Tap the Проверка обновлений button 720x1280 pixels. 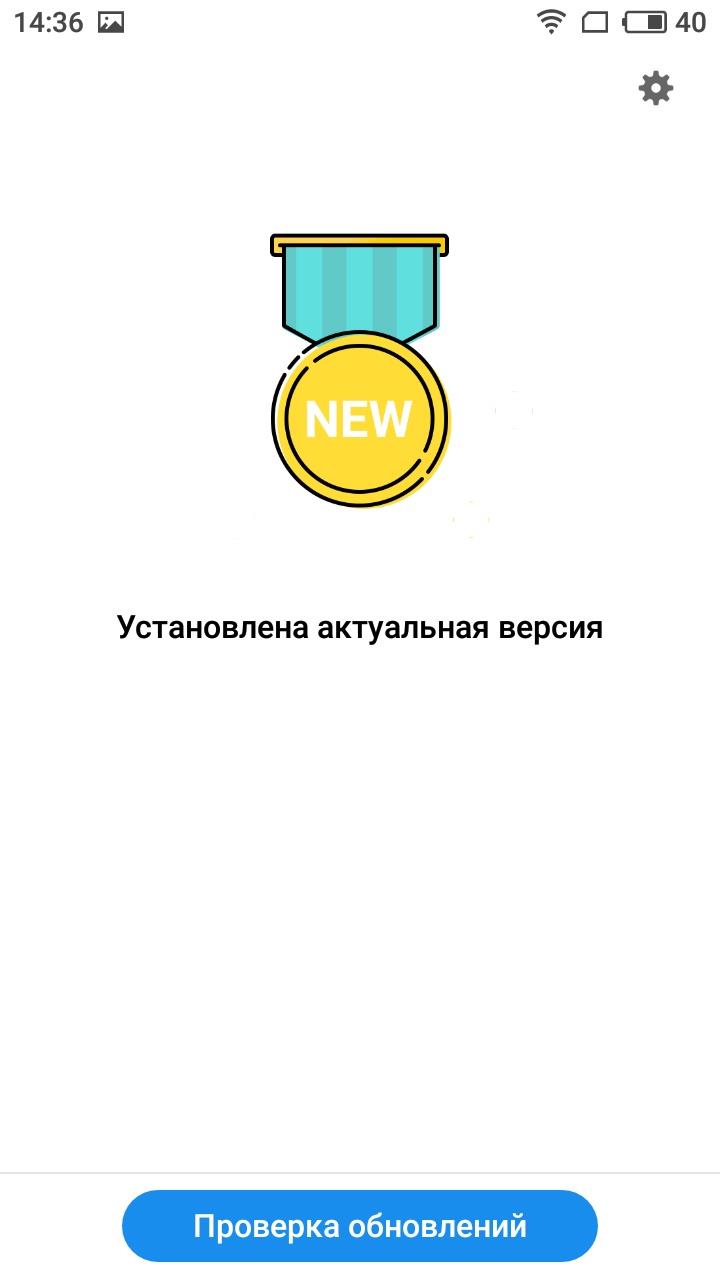pos(360,1225)
